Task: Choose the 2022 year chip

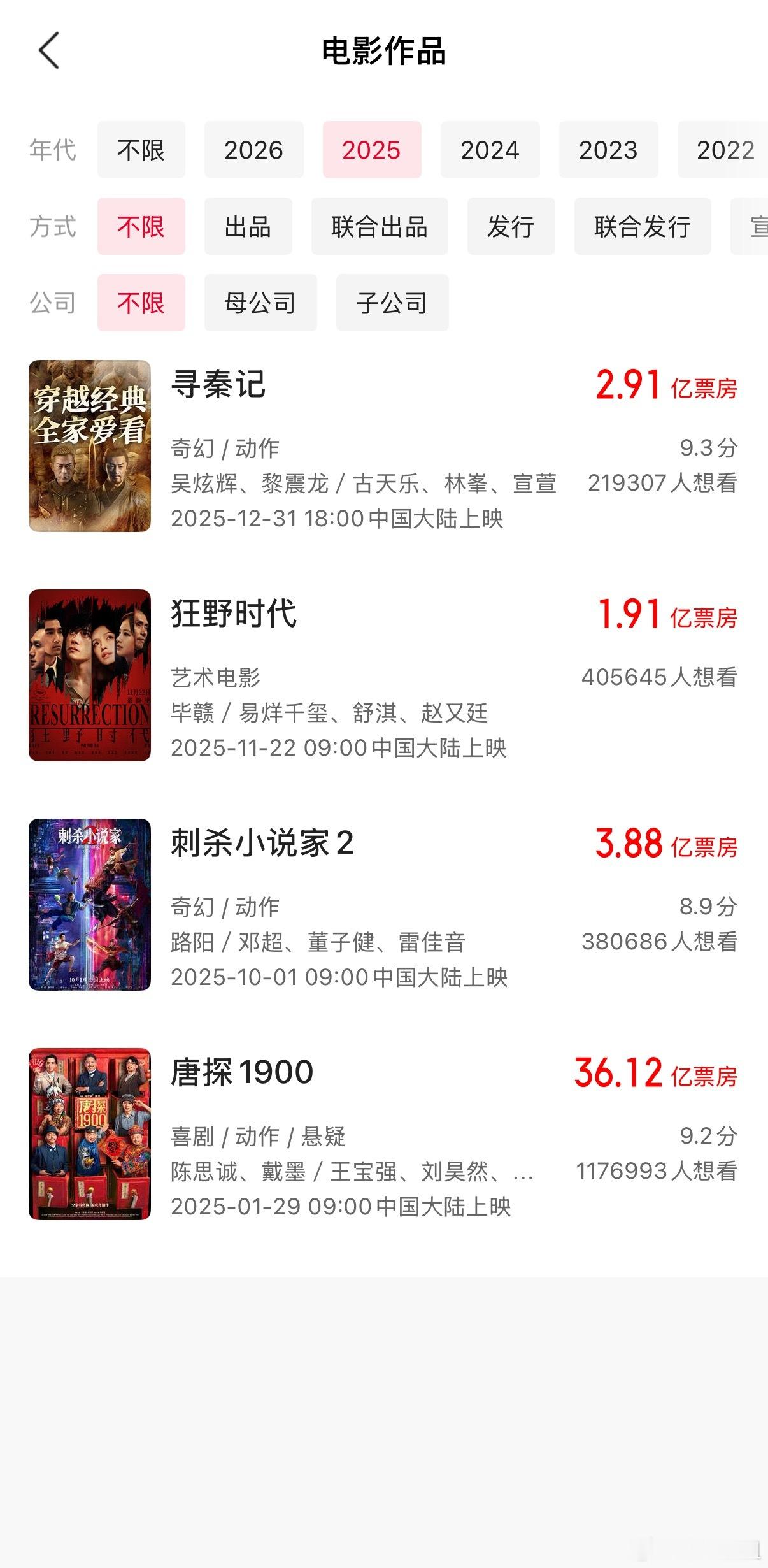Action: (724, 150)
